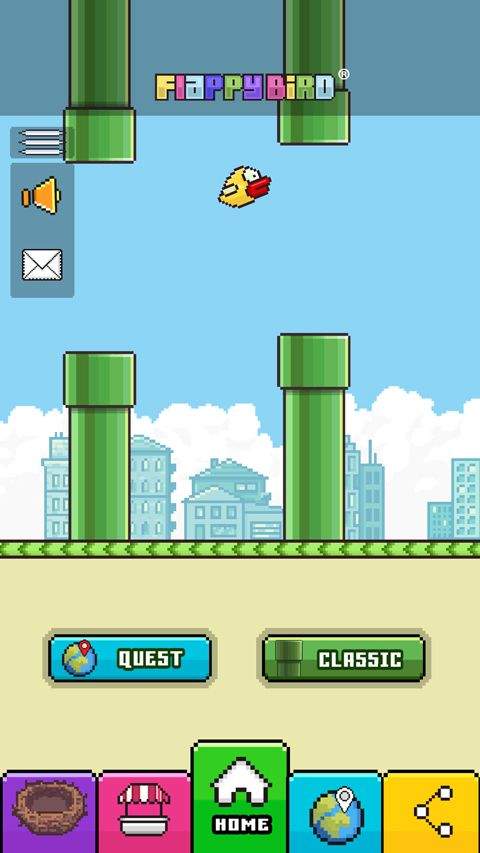
Task: Open the globe map tab
Action: (x=336, y=812)
